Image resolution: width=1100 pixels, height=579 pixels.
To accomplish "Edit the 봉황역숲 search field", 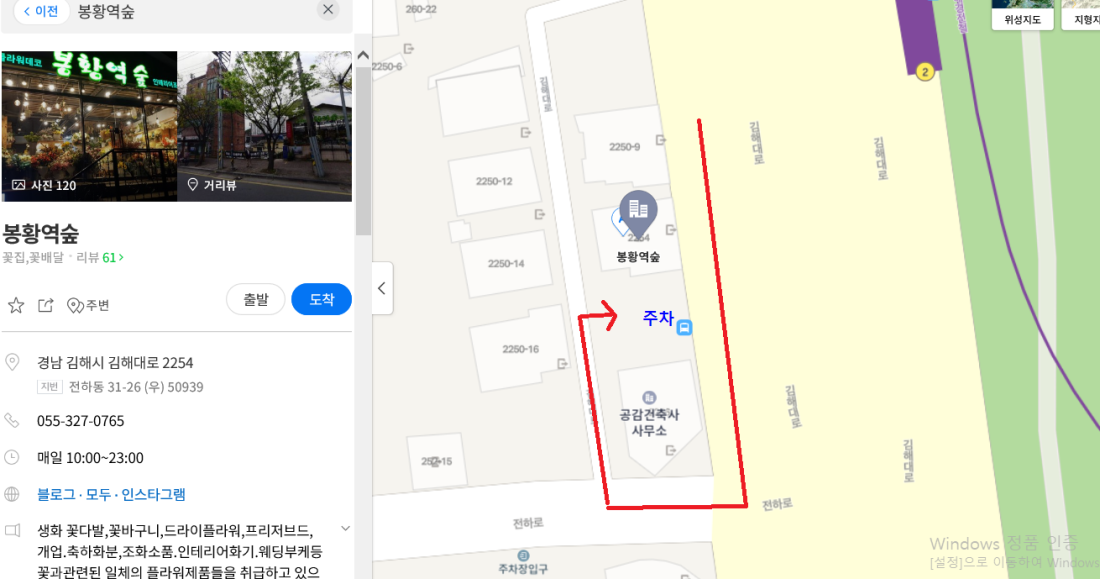I will click(190, 11).
